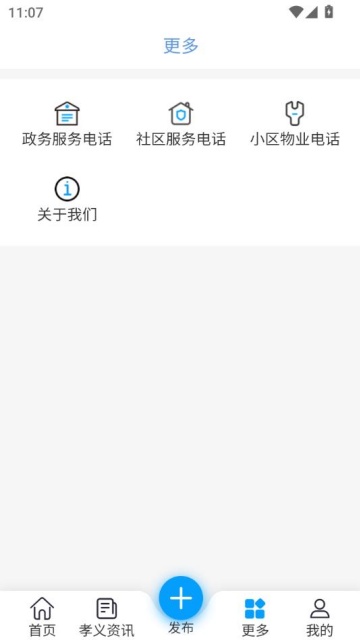360x640 pixels.
Task: Tap the 发布 plus button
Action: coord(181,598)
